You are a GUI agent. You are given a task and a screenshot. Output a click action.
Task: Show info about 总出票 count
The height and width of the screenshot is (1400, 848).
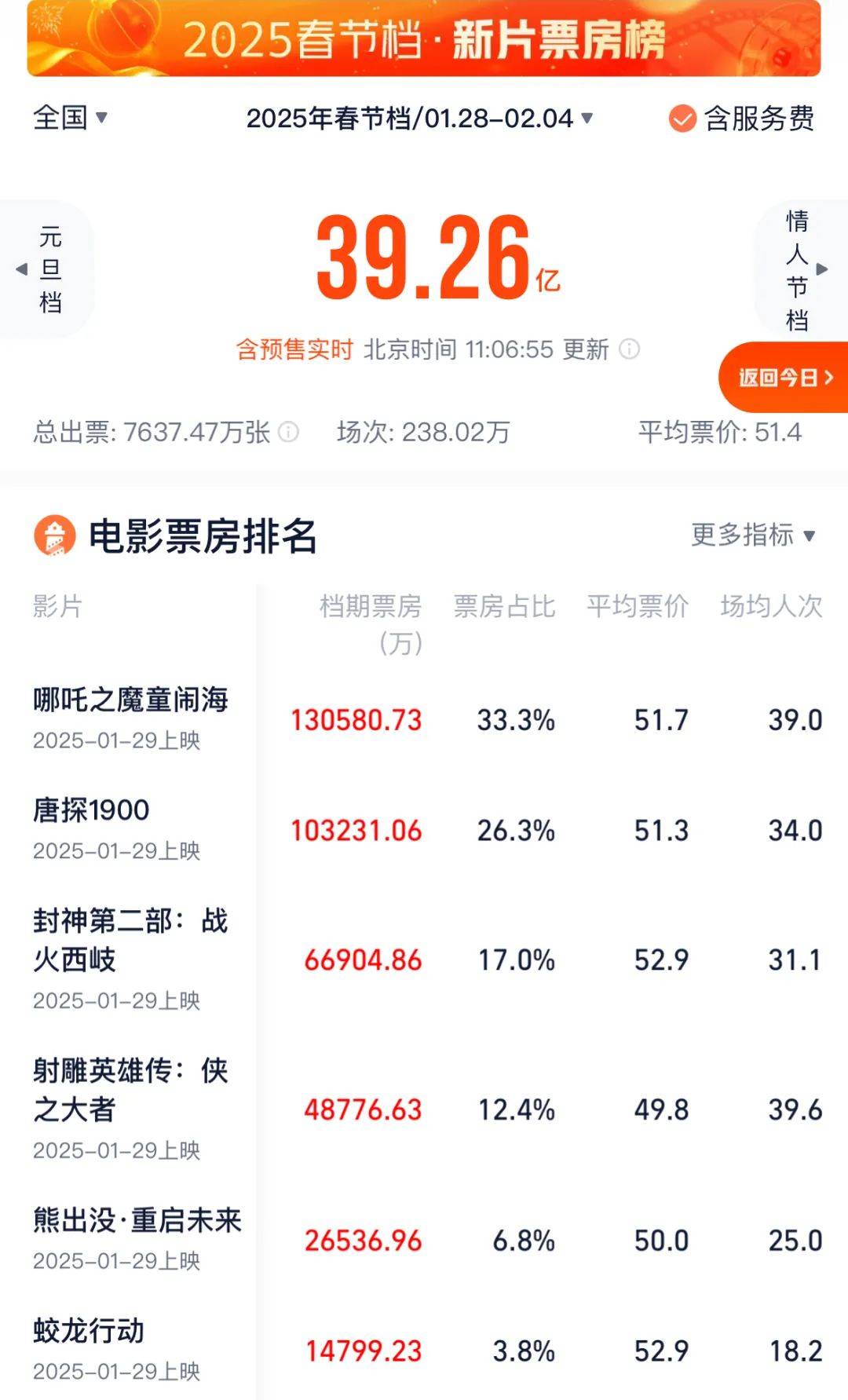(x=289, y=432)
